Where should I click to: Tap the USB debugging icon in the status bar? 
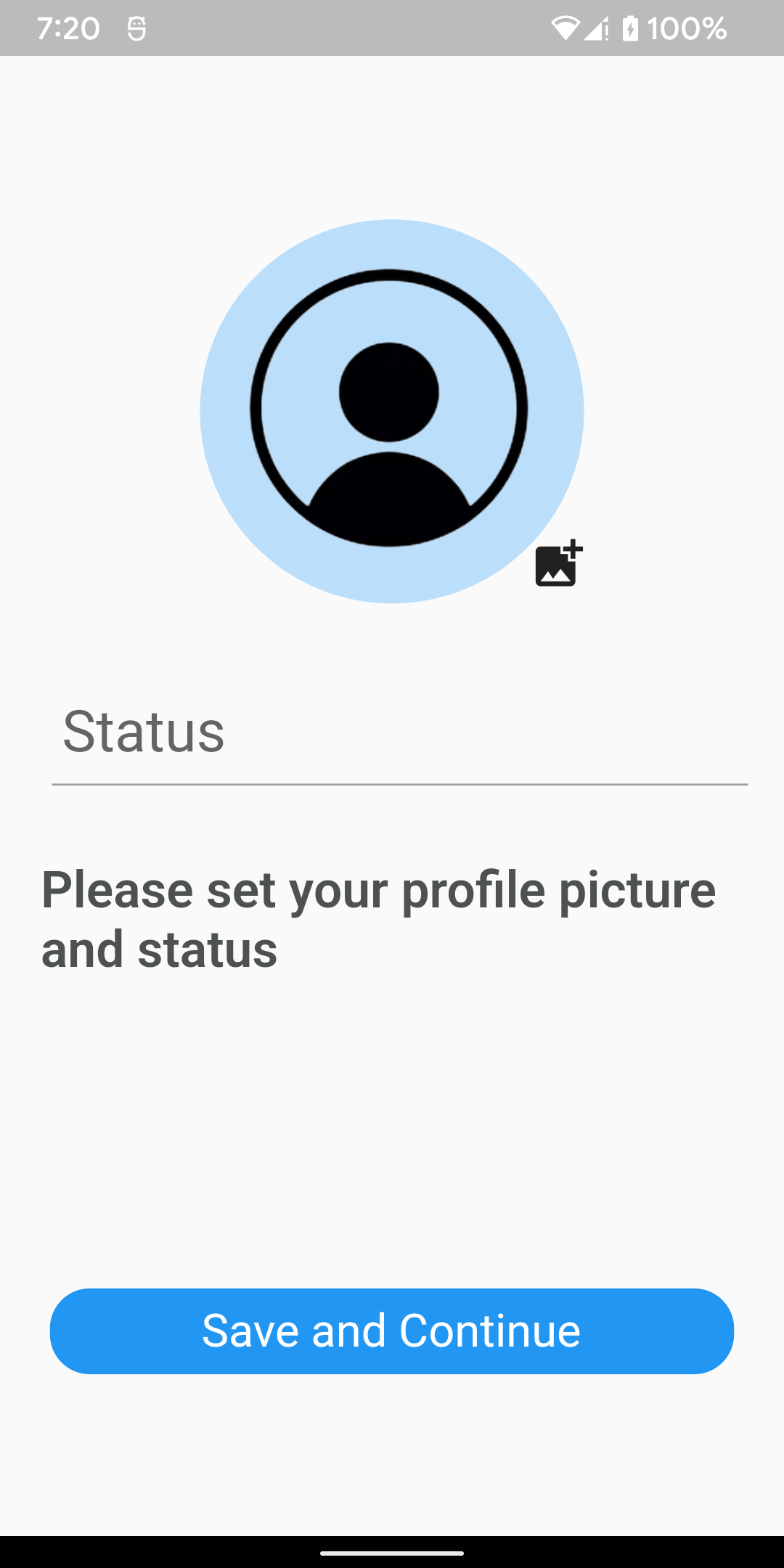(x=136, y=28)
